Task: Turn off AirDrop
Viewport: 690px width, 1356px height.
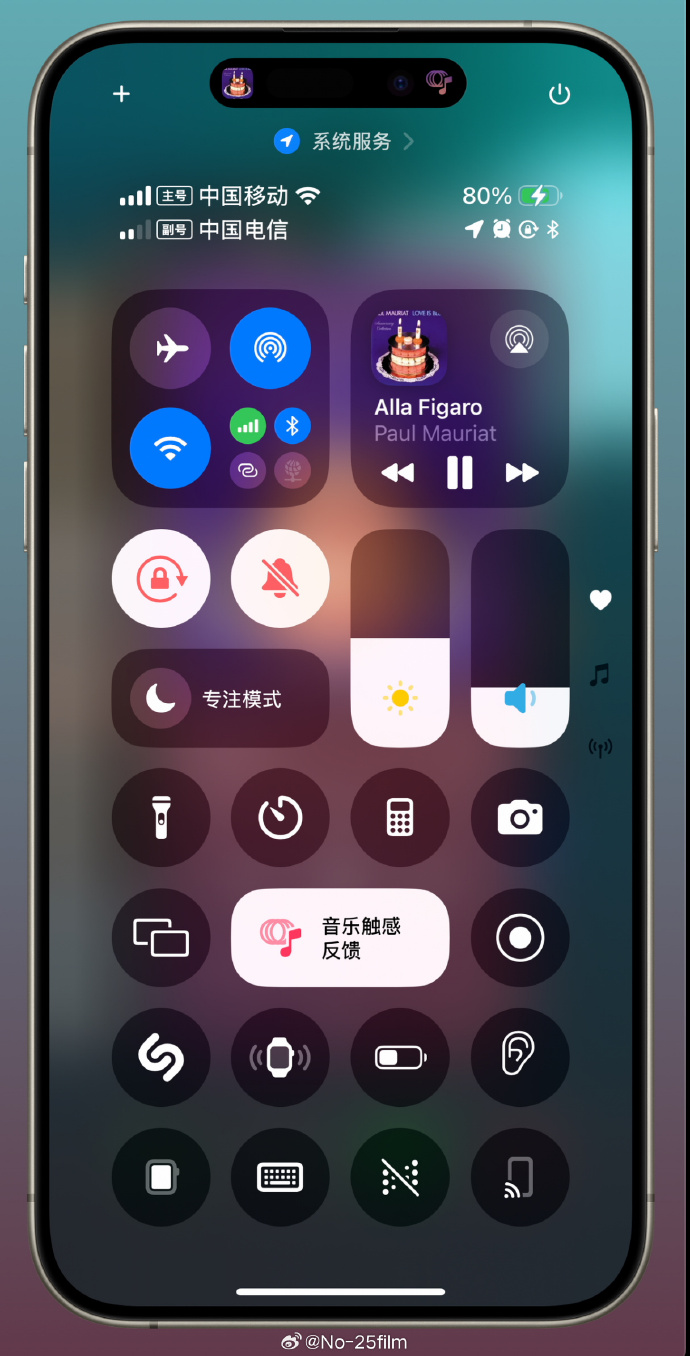Action: 270,348
